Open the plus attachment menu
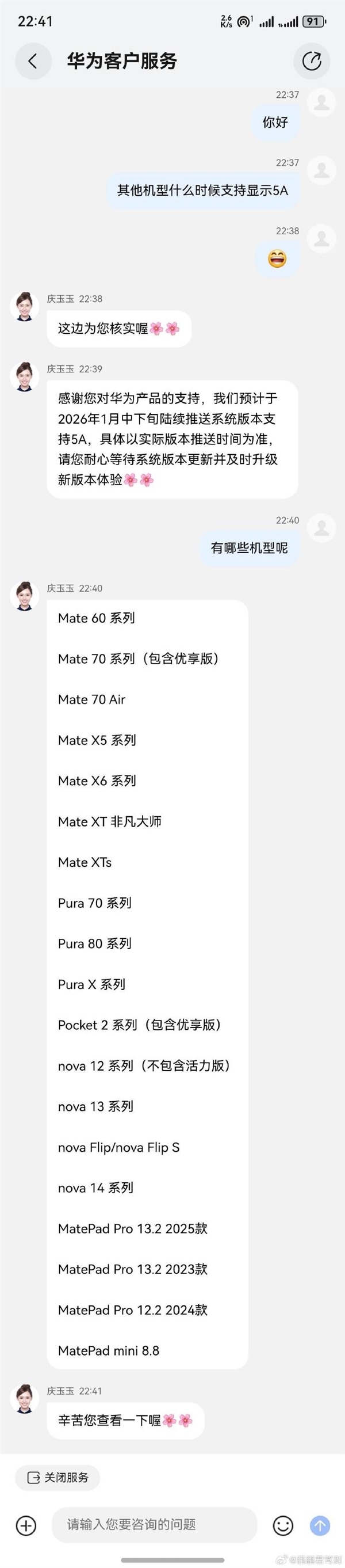The width and height of the screenshot is (345, 1568). coord(26,1525)
